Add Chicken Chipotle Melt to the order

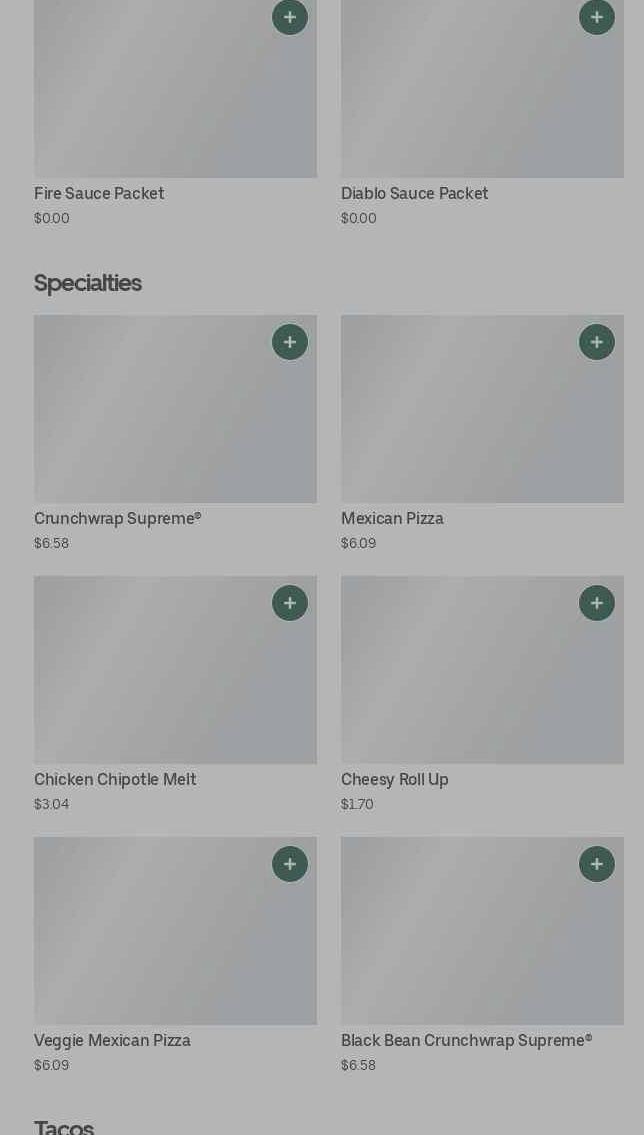(290, 603)
